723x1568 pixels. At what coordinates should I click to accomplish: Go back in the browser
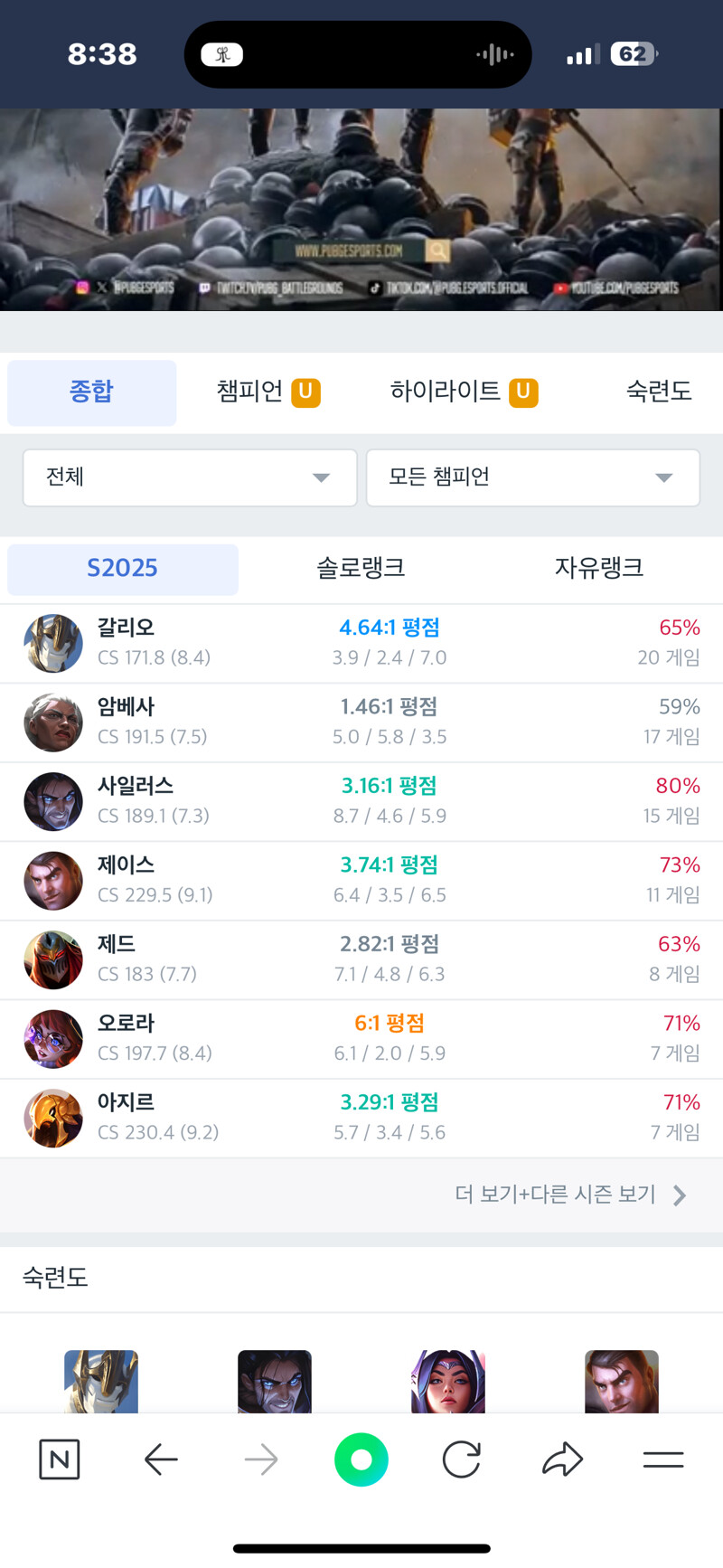click(161, 1459)
